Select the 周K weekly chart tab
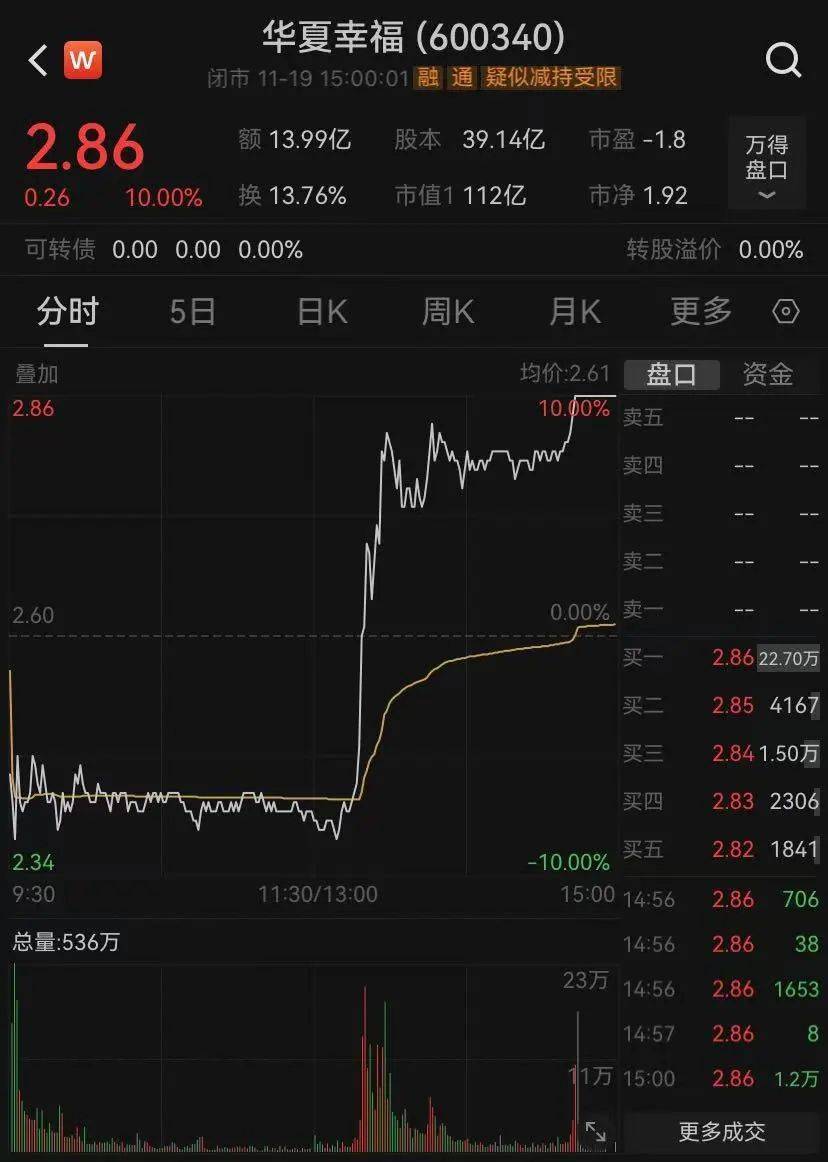This screenshot has height=1162, width=828. (446, 312)
